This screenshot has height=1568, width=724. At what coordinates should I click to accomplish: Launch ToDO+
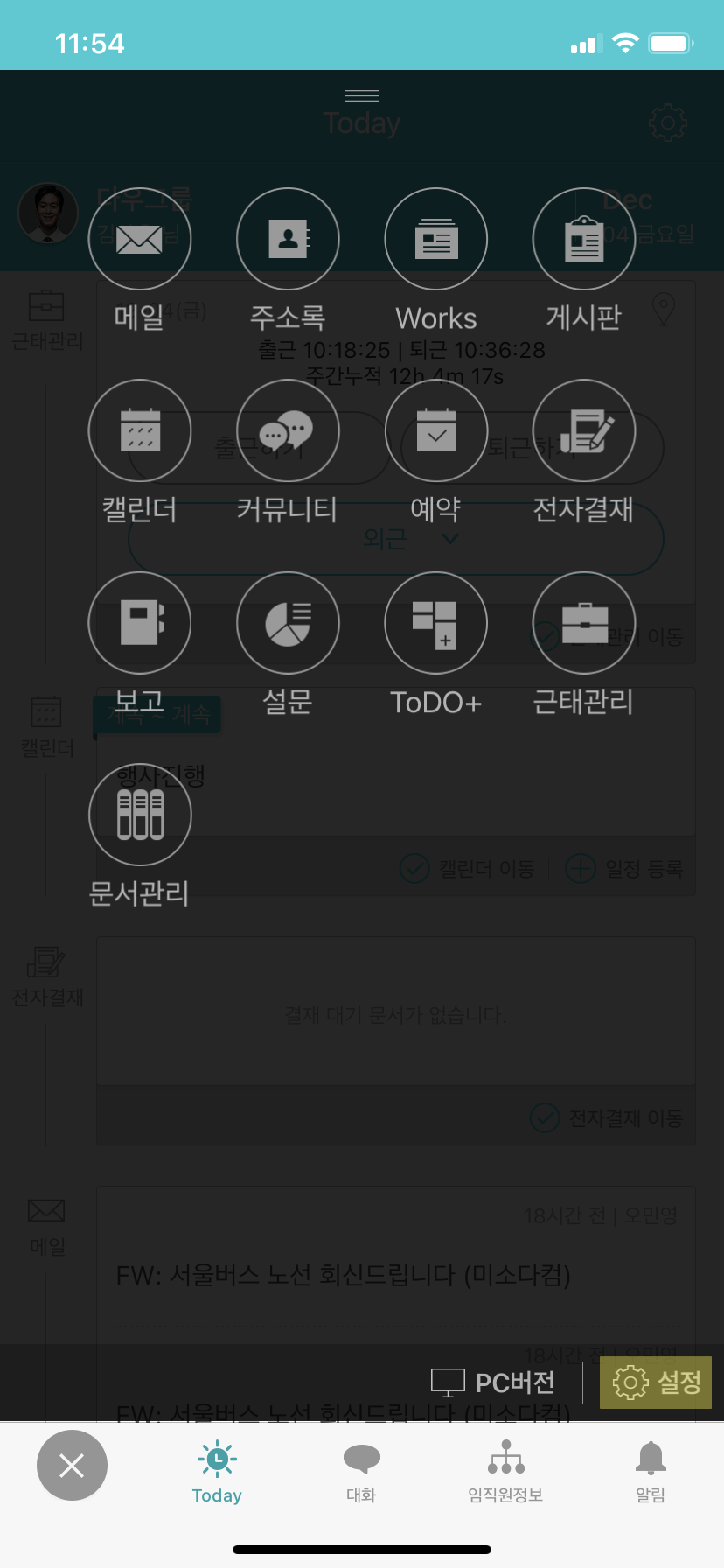(436, 623)
